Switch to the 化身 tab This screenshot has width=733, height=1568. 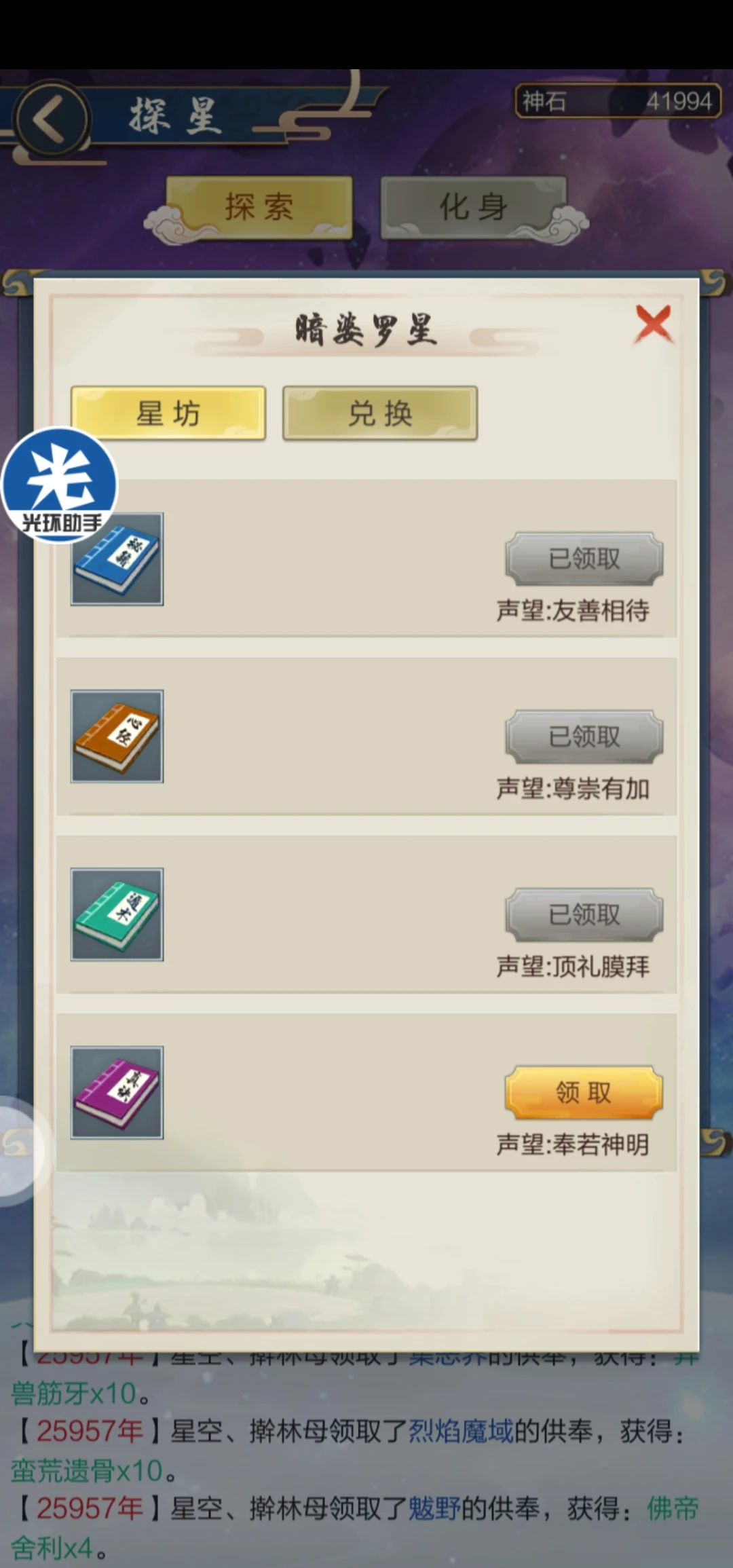[x=473, y=207]
